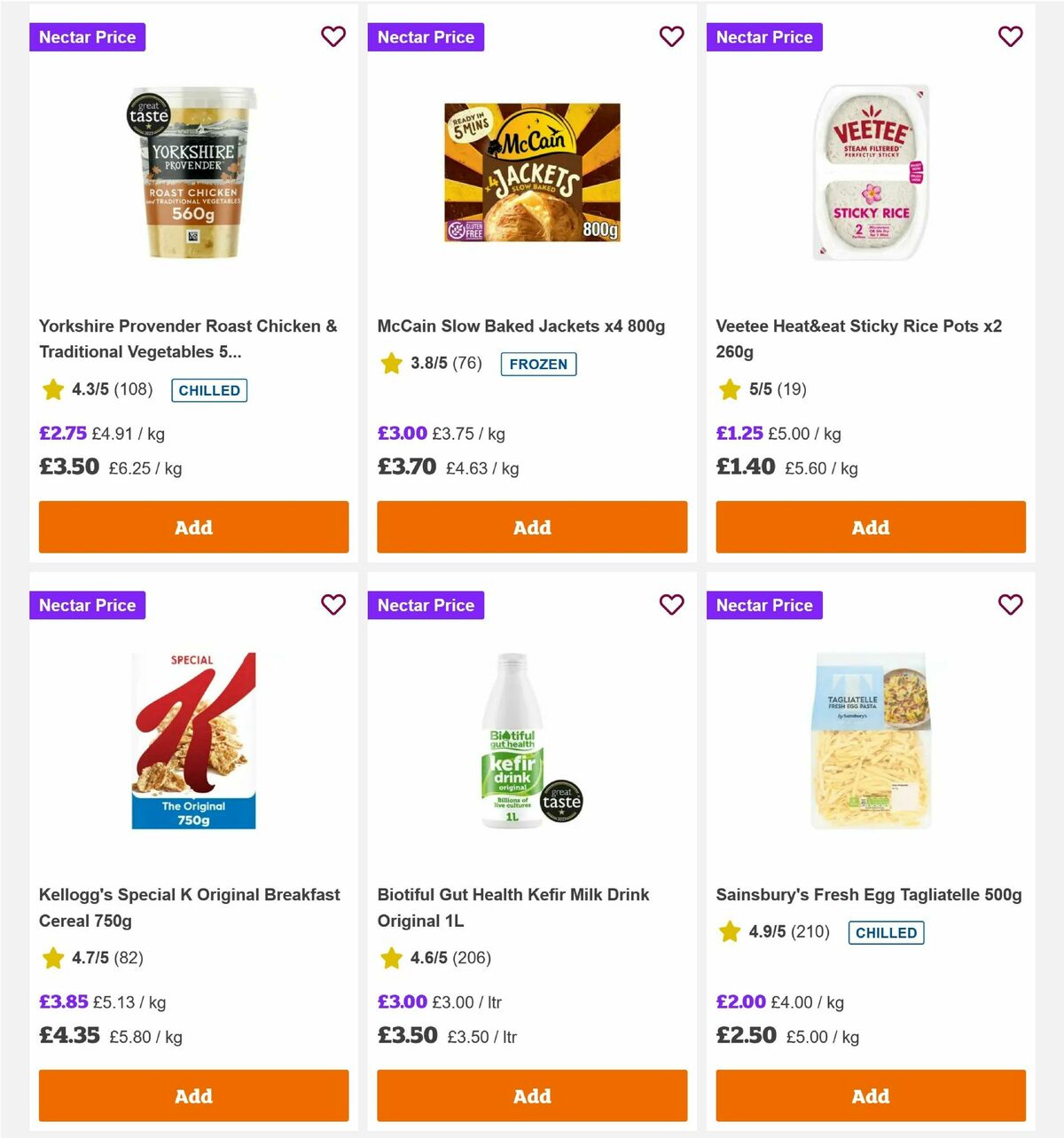Click Add under Biotiful Kefir Milk Drink
This screenshot has height=1138, width=1064.
(532, 1095)
